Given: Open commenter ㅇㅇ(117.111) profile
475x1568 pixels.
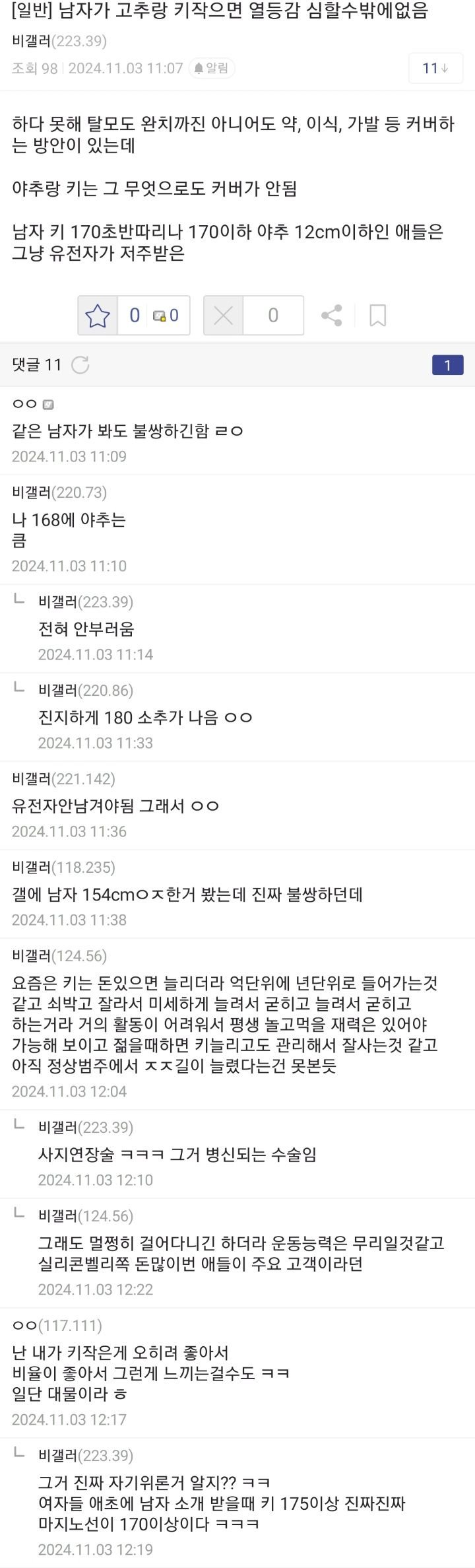Looking at the screenshot, I should [x=57, y=1325].
